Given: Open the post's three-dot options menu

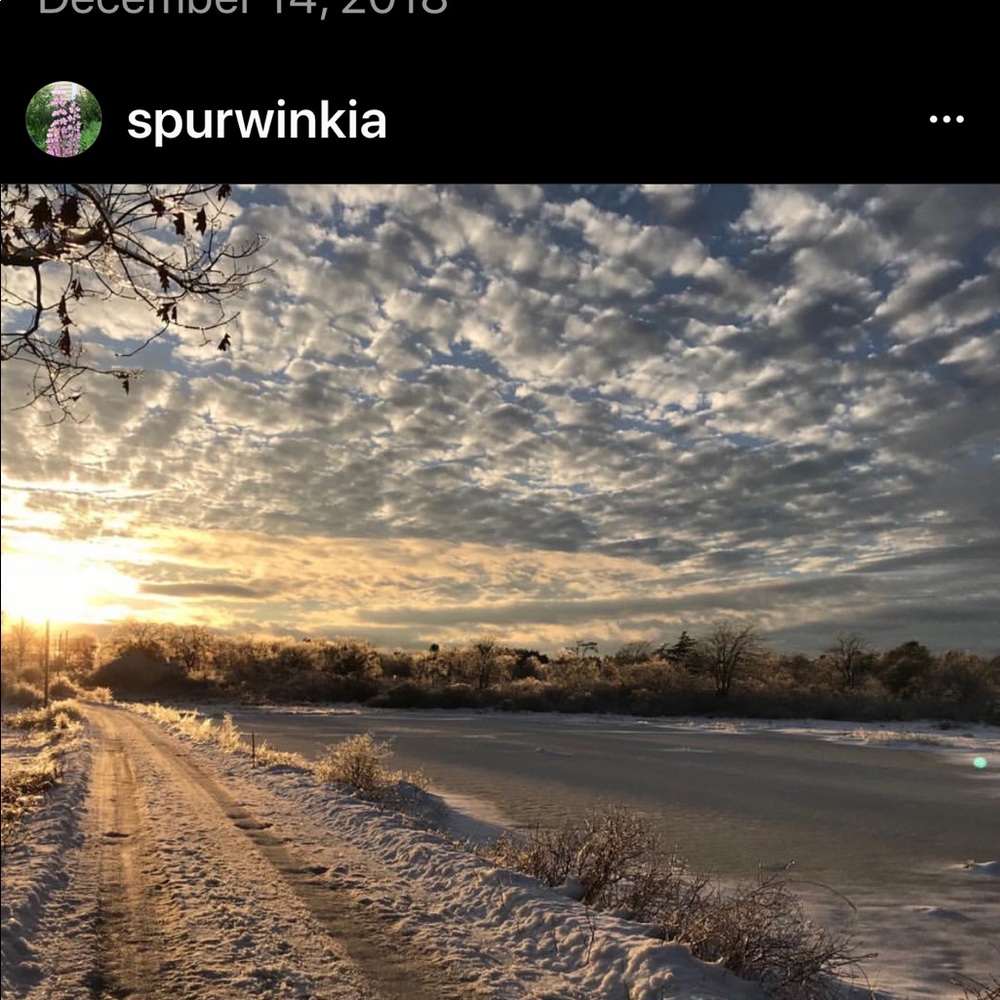Looking at the screenshot, I should (945, 119).
